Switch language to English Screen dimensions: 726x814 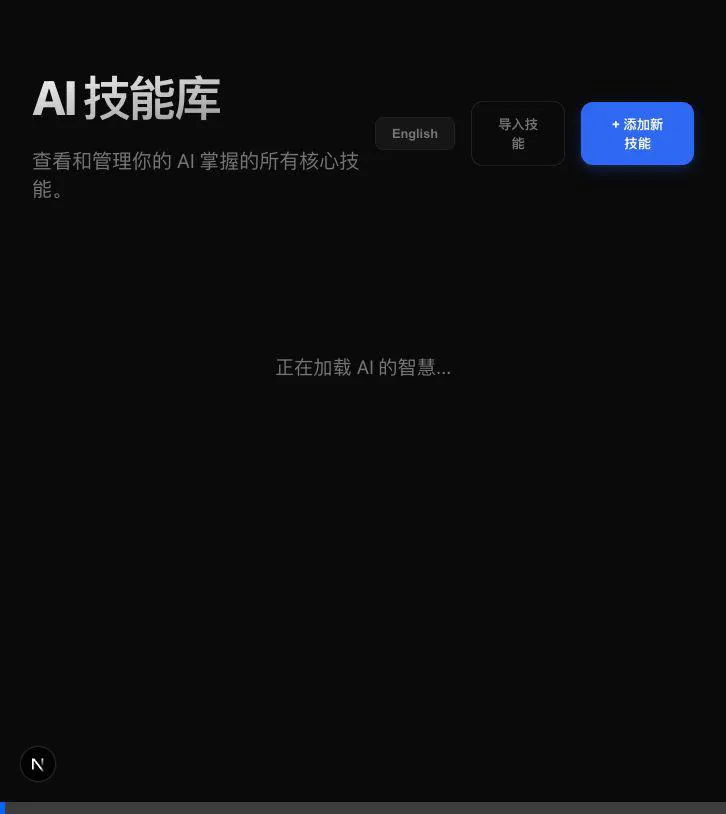[414, 133]
